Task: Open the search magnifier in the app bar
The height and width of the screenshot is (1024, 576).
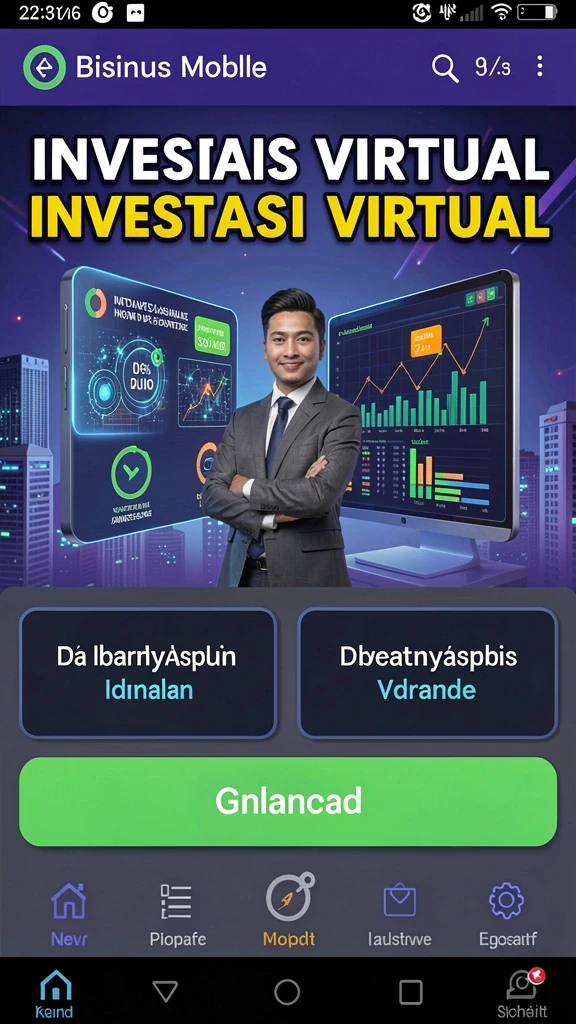Action: click(x=445, y=67)
